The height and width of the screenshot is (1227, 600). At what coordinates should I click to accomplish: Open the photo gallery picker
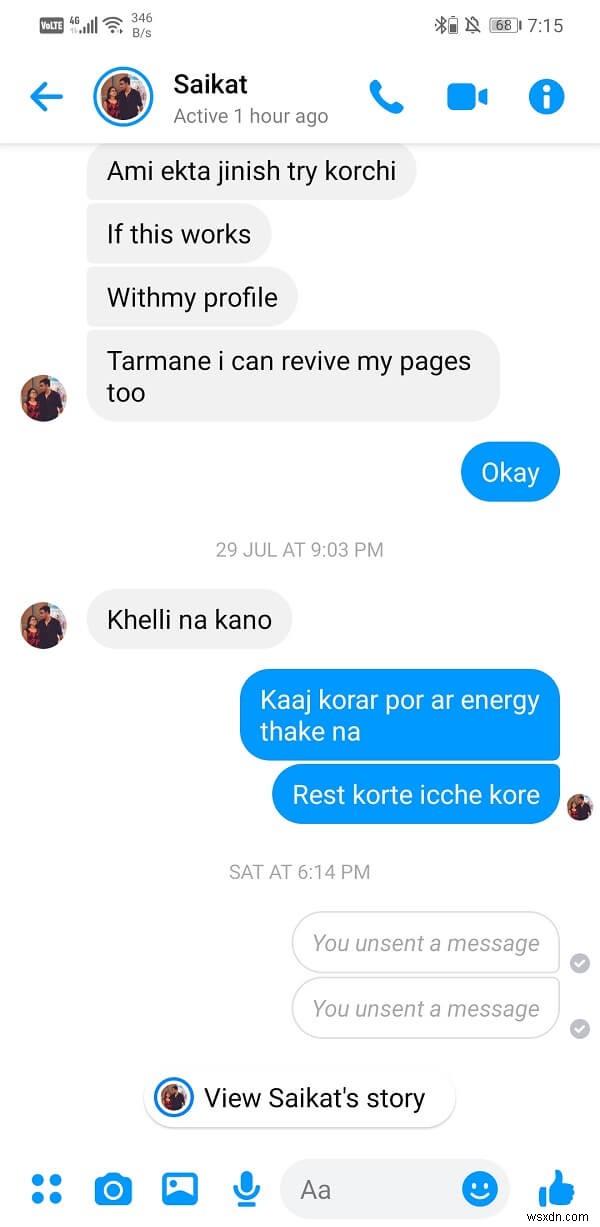click(x=180, y=1188)
